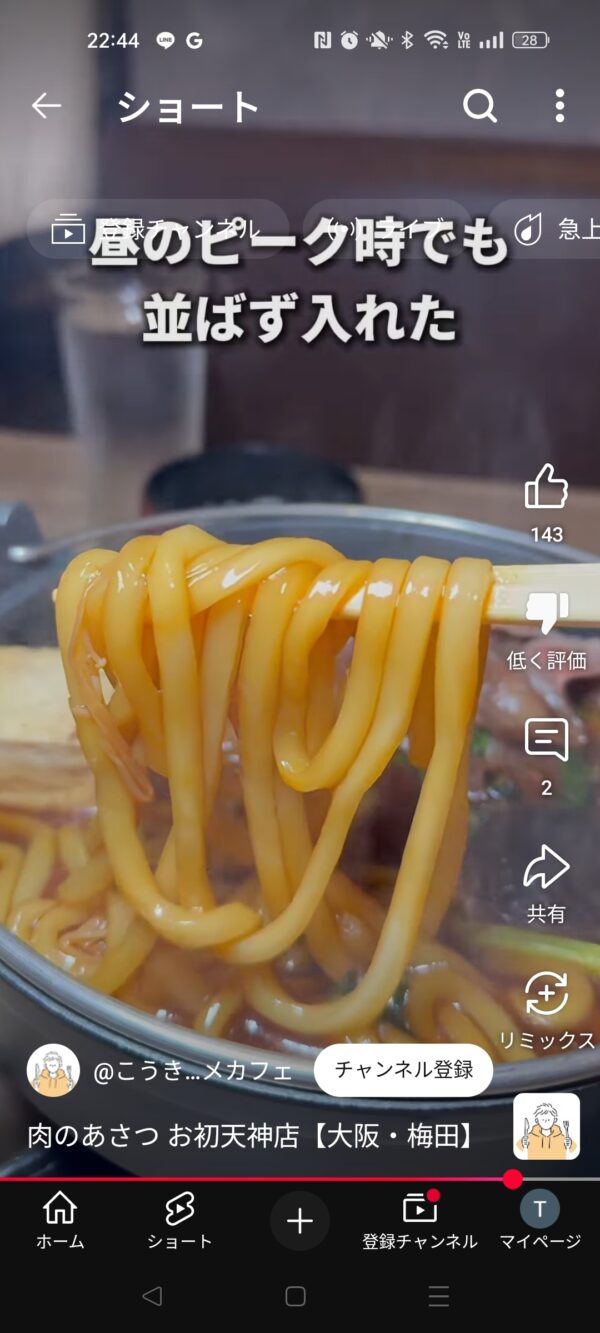Open the @こうき…メカフェ channel
Image resolution: width=600 pixels, height=1333 pixels.
click(x=192, y=1072)
